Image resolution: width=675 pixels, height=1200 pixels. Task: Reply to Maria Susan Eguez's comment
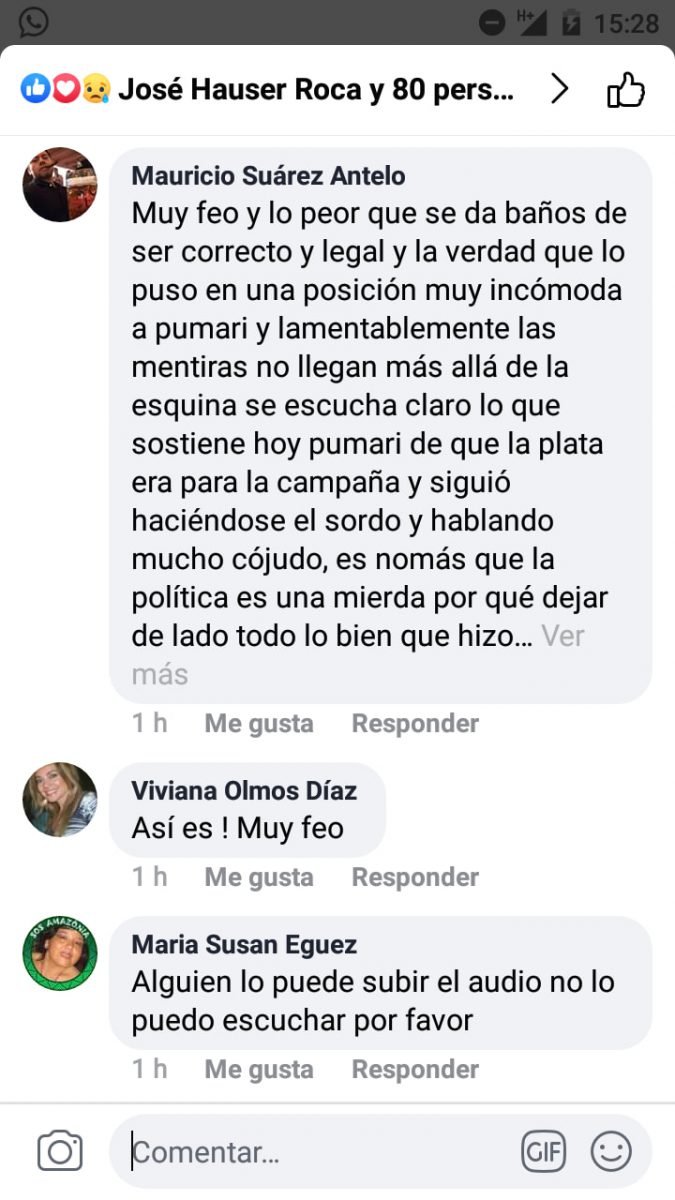(415, 1069)
